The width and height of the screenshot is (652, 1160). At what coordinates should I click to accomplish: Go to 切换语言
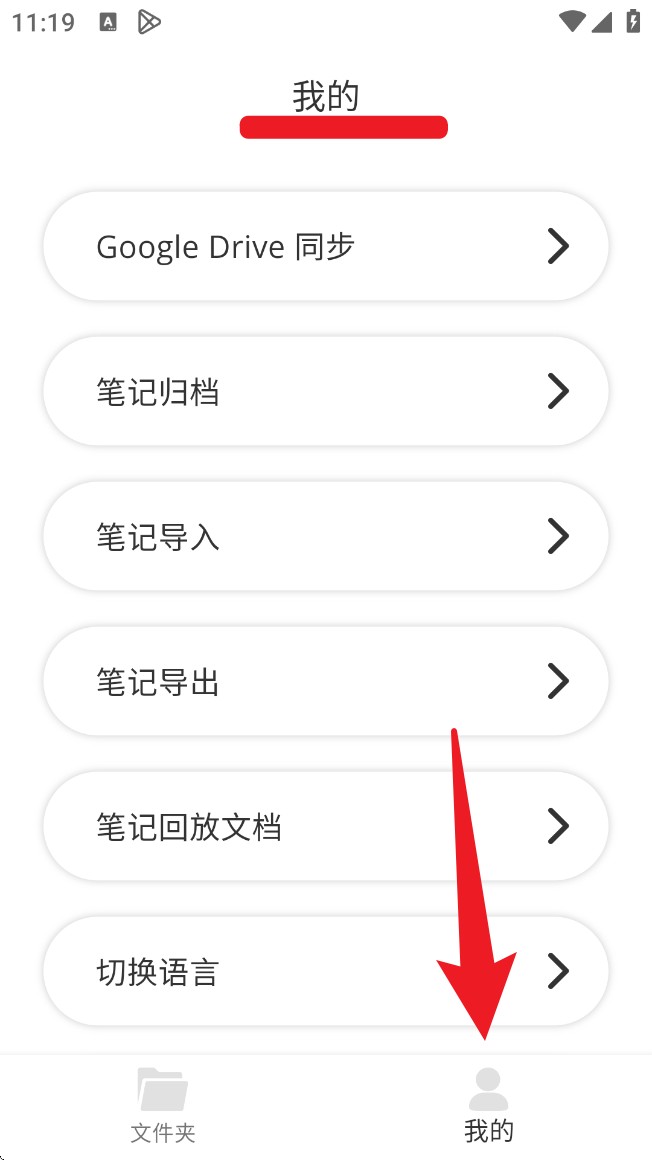[x=325, y=971]
